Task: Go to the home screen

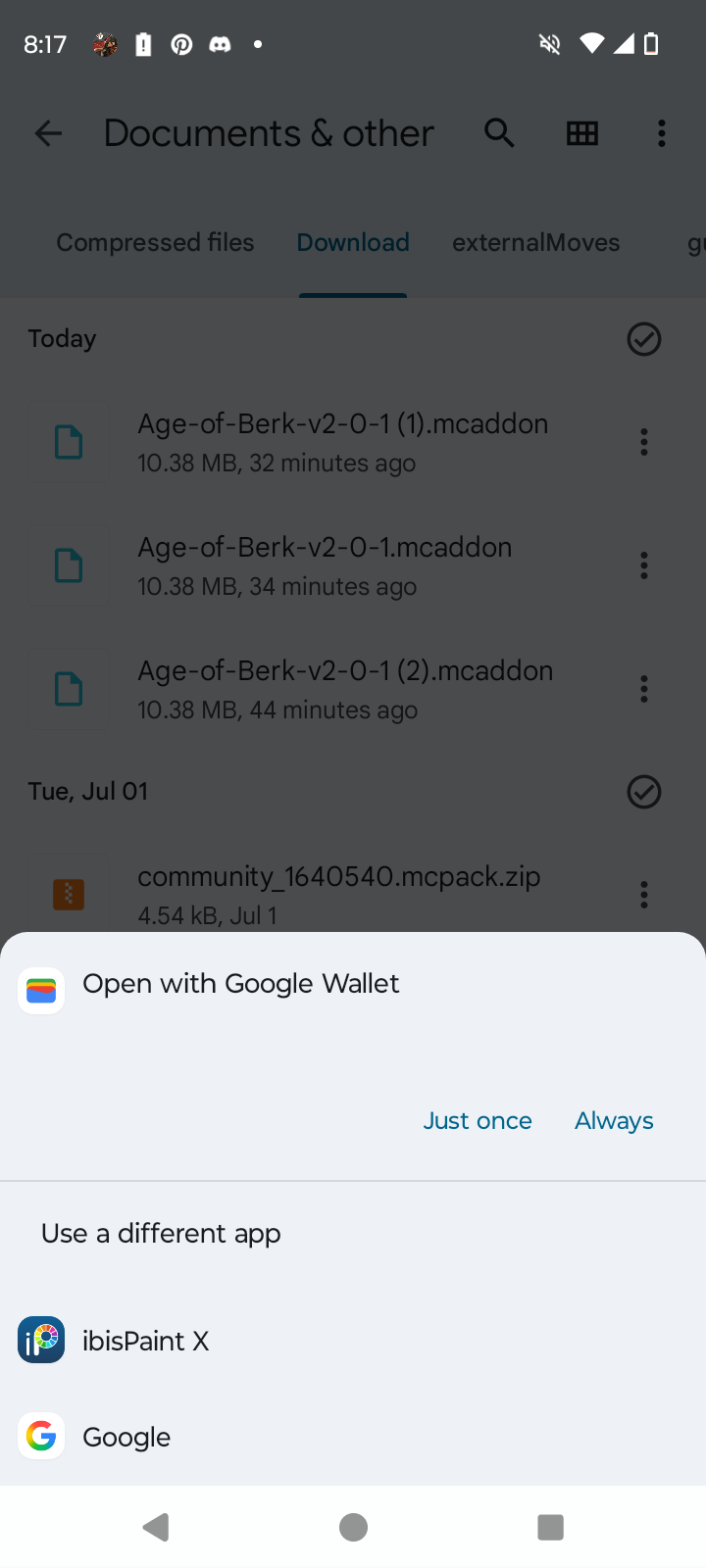Action: [353, 1527]
